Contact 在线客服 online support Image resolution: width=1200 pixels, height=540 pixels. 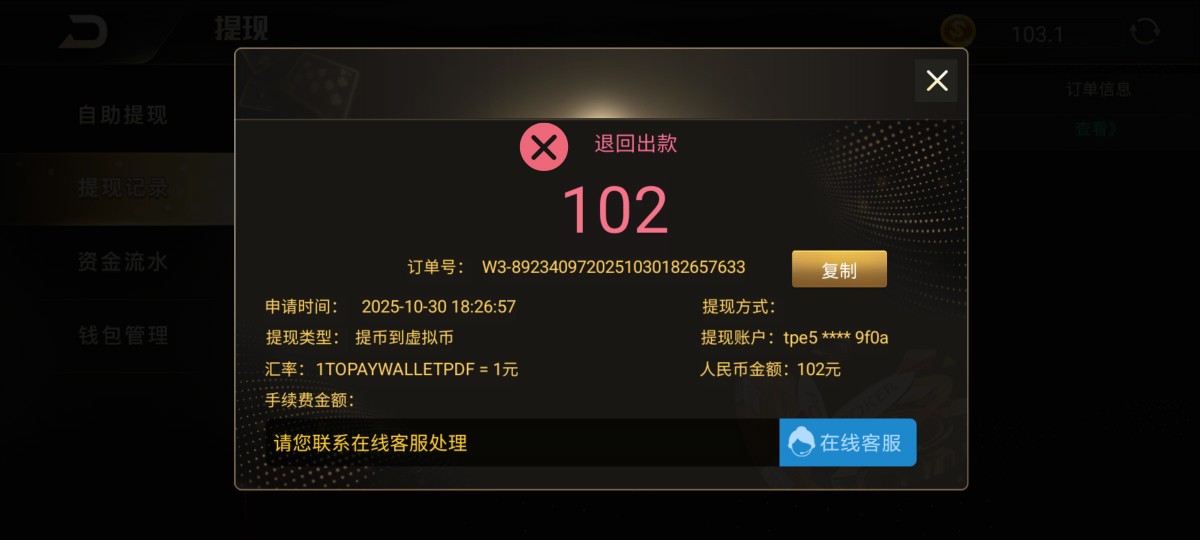848,442
